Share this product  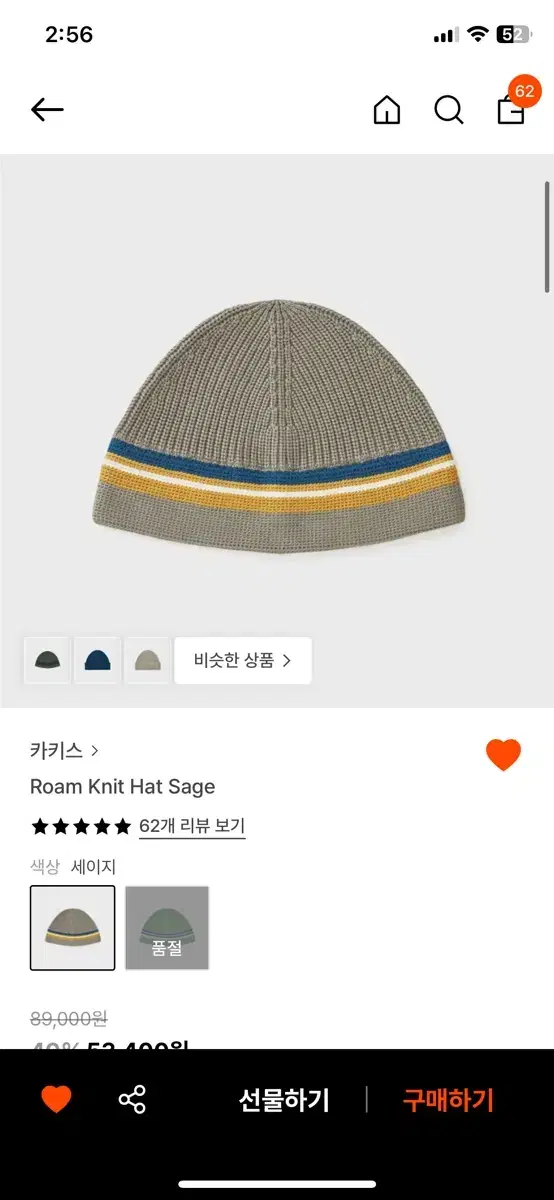click(132, 1100)
